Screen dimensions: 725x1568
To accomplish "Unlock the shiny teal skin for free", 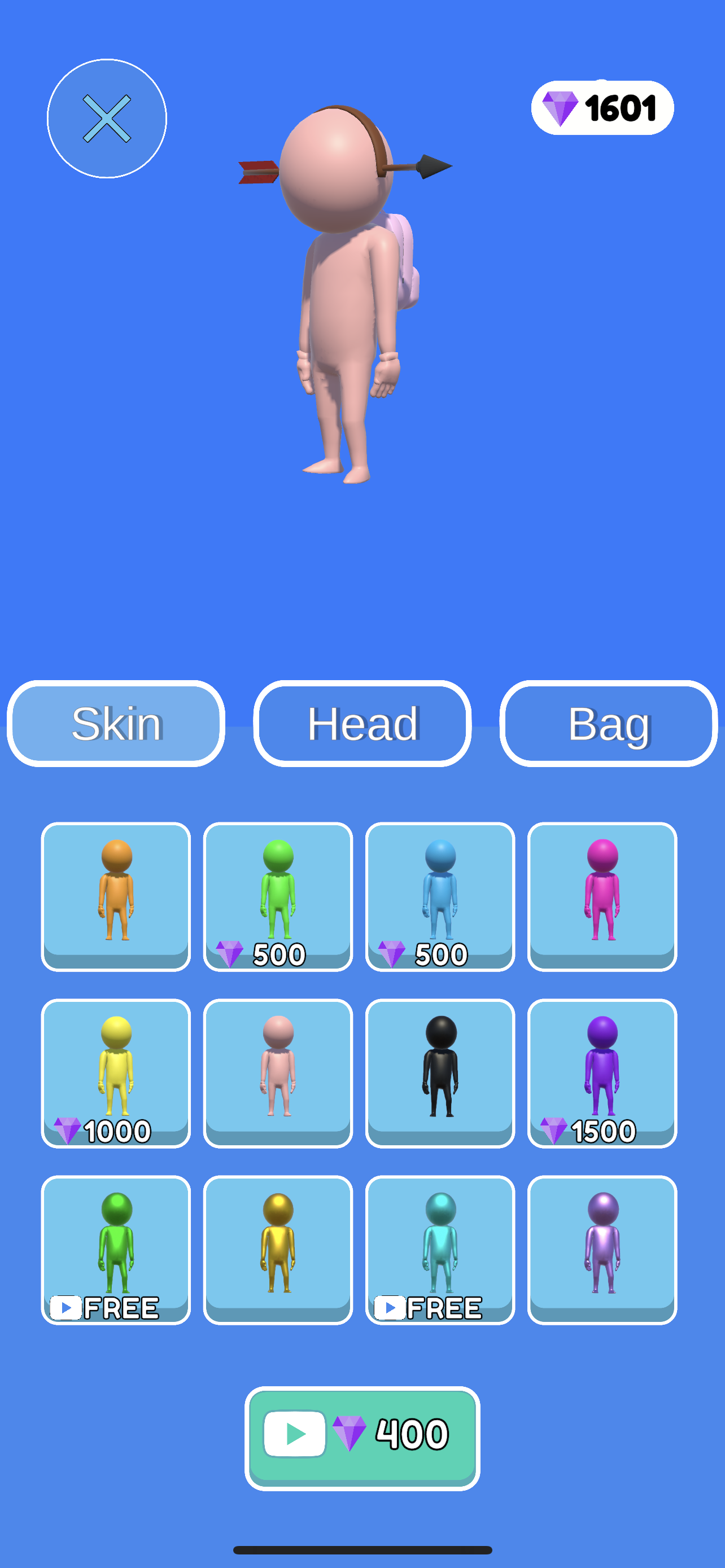I will click(x=440, y=1249).
